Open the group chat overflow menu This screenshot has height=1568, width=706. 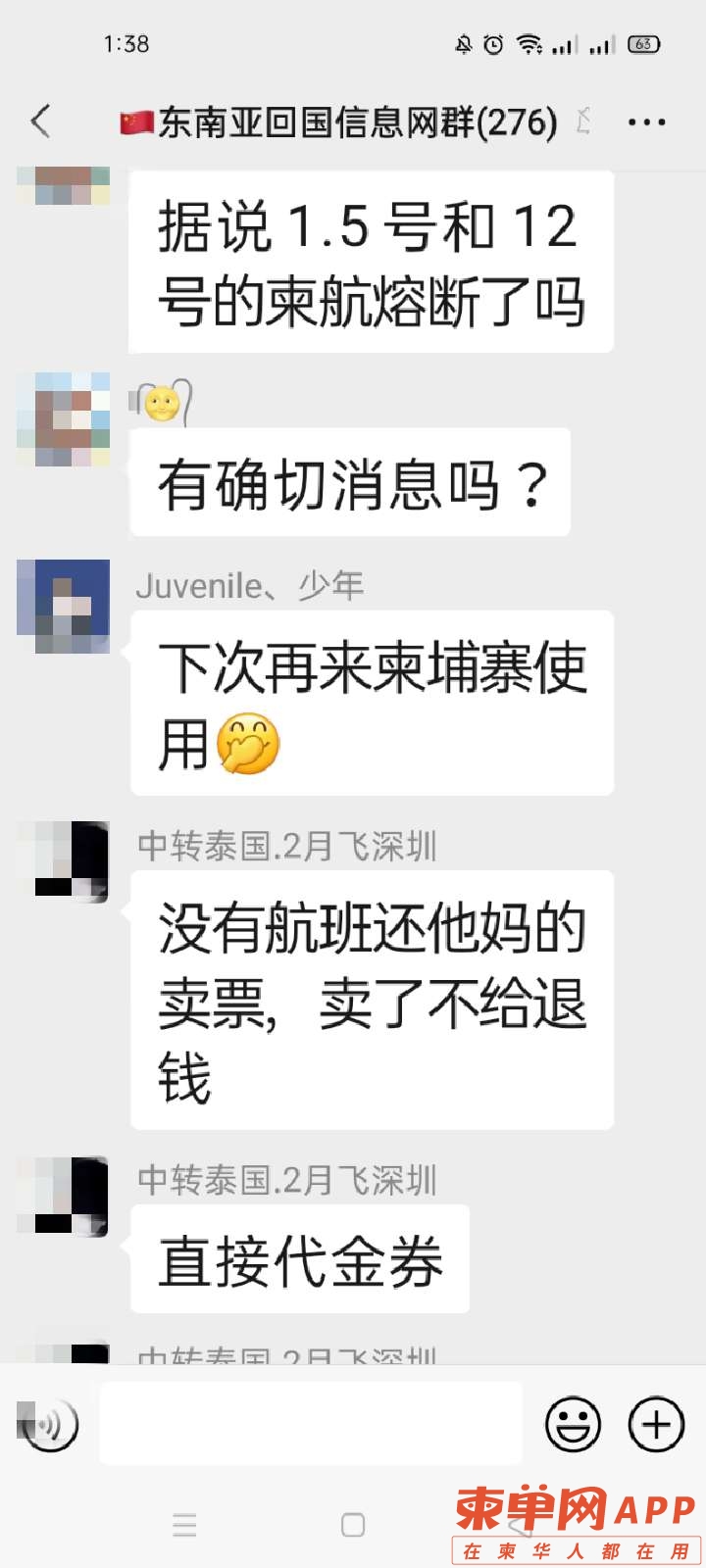pos(646,122)
